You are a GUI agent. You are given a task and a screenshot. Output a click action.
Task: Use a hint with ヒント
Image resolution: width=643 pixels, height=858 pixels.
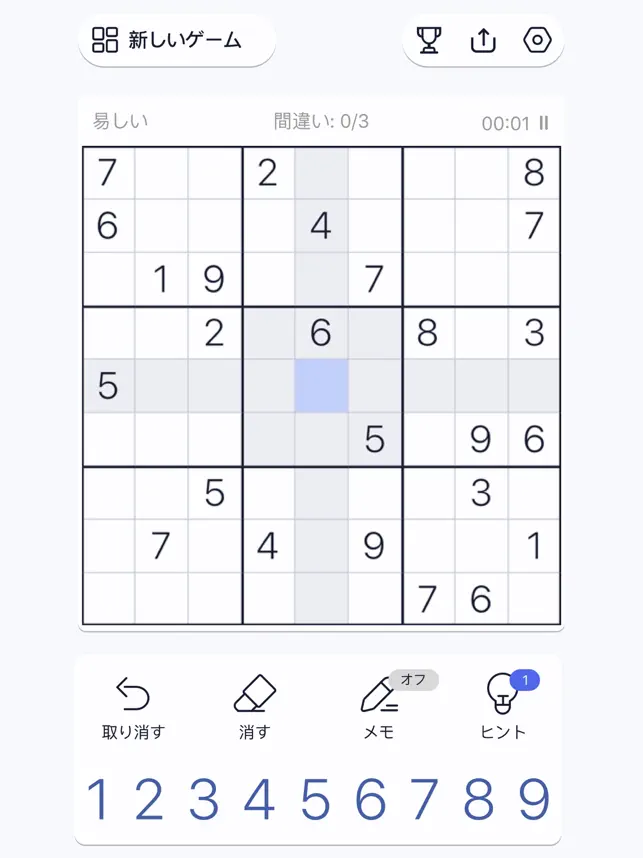tap(502, 706)
